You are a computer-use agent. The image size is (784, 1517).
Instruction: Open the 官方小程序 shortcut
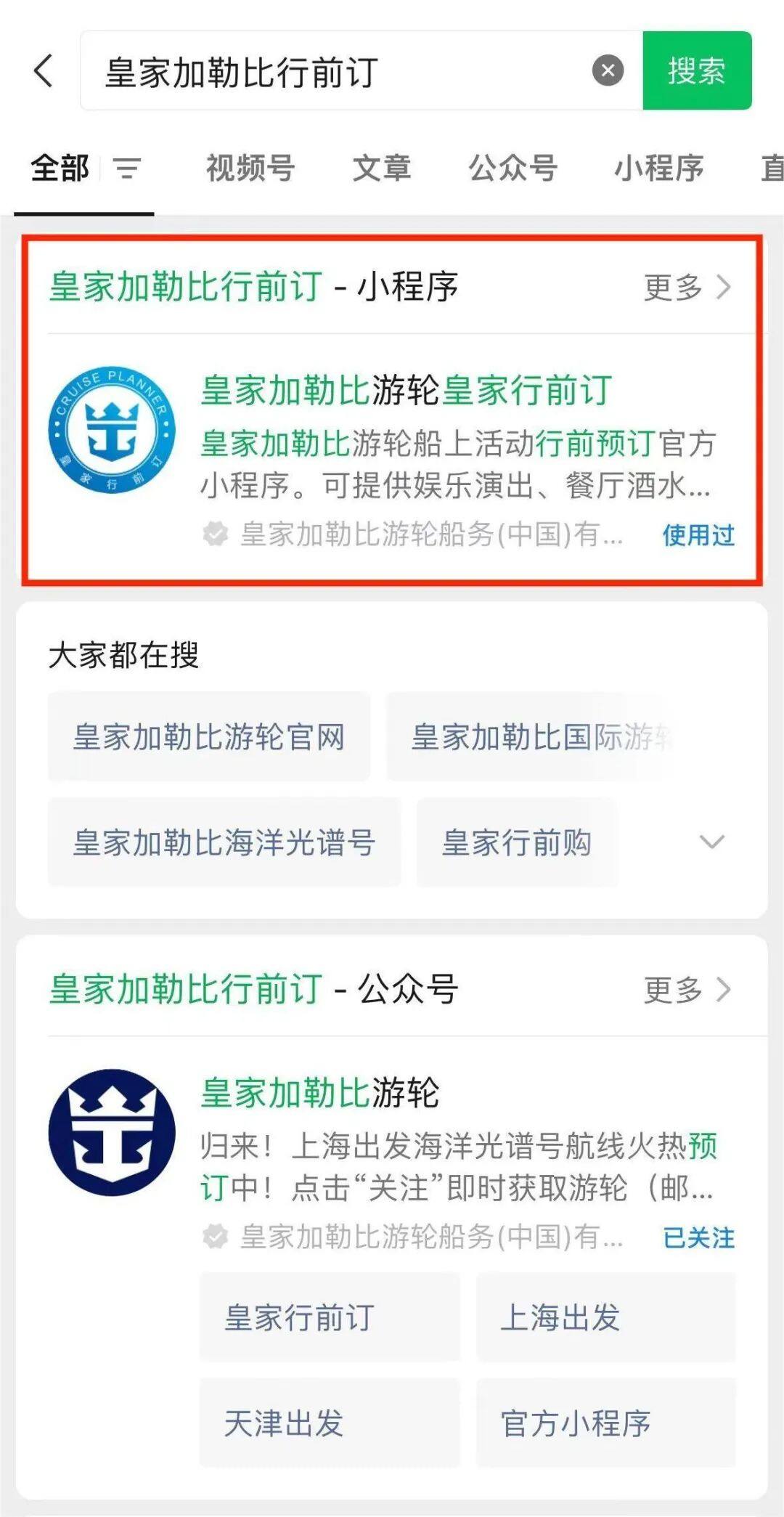pos(605,1423)
